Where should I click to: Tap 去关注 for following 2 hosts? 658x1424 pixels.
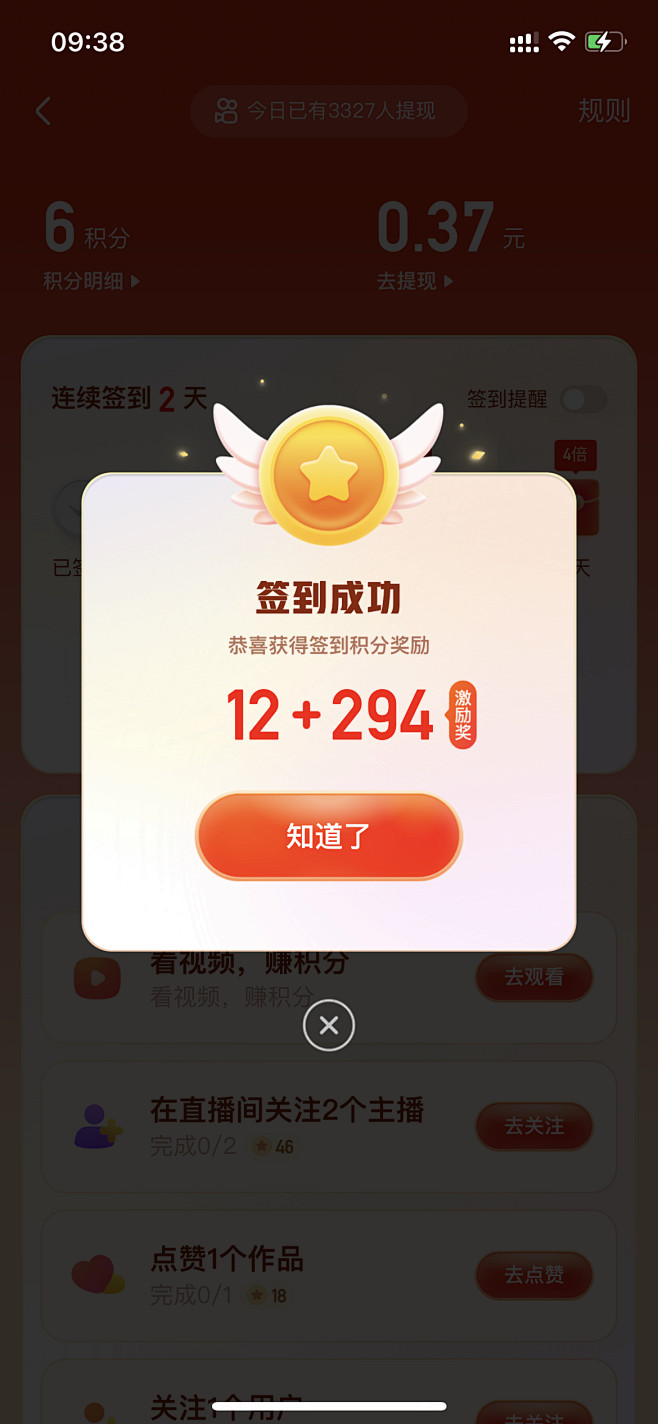click(534, 1126)
